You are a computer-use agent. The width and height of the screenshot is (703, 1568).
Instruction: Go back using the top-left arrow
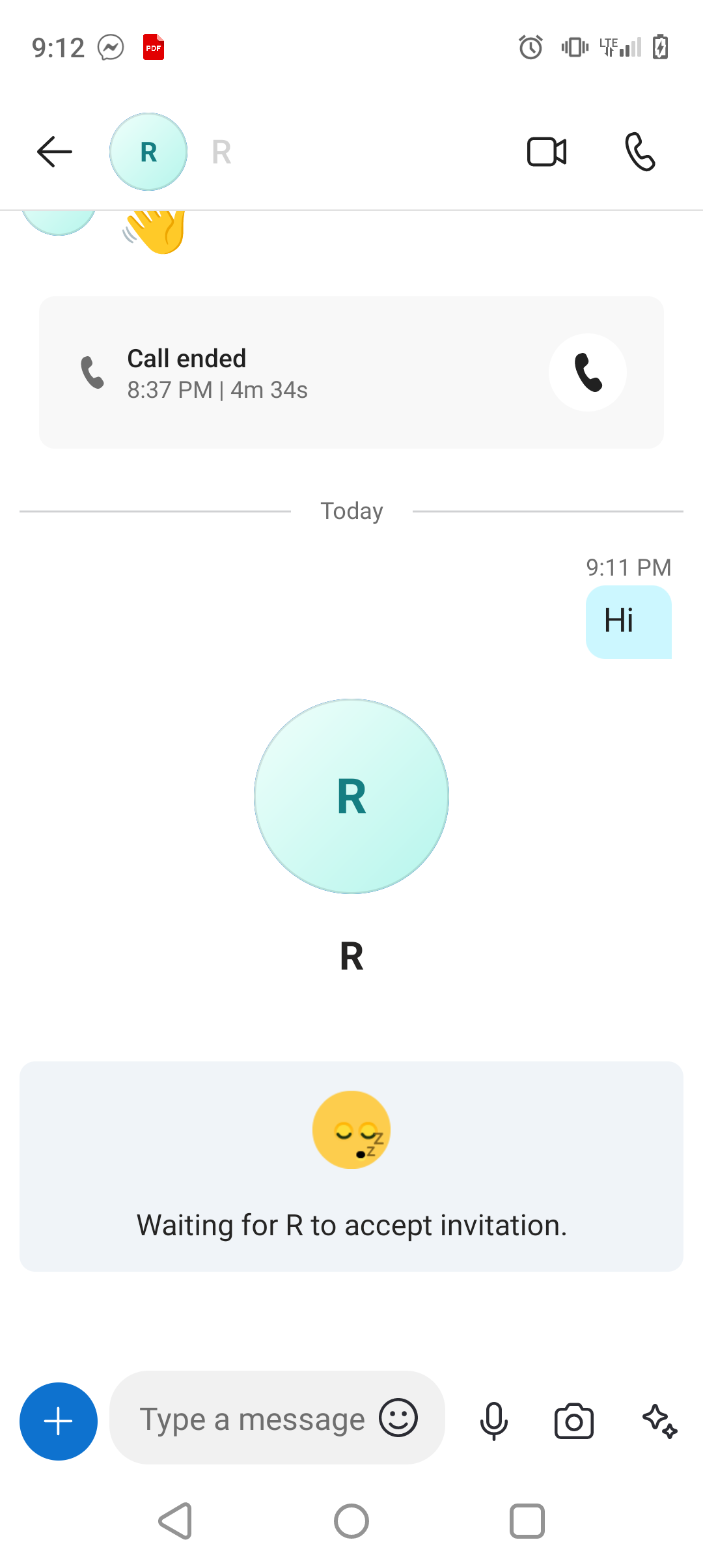[55, 152]
